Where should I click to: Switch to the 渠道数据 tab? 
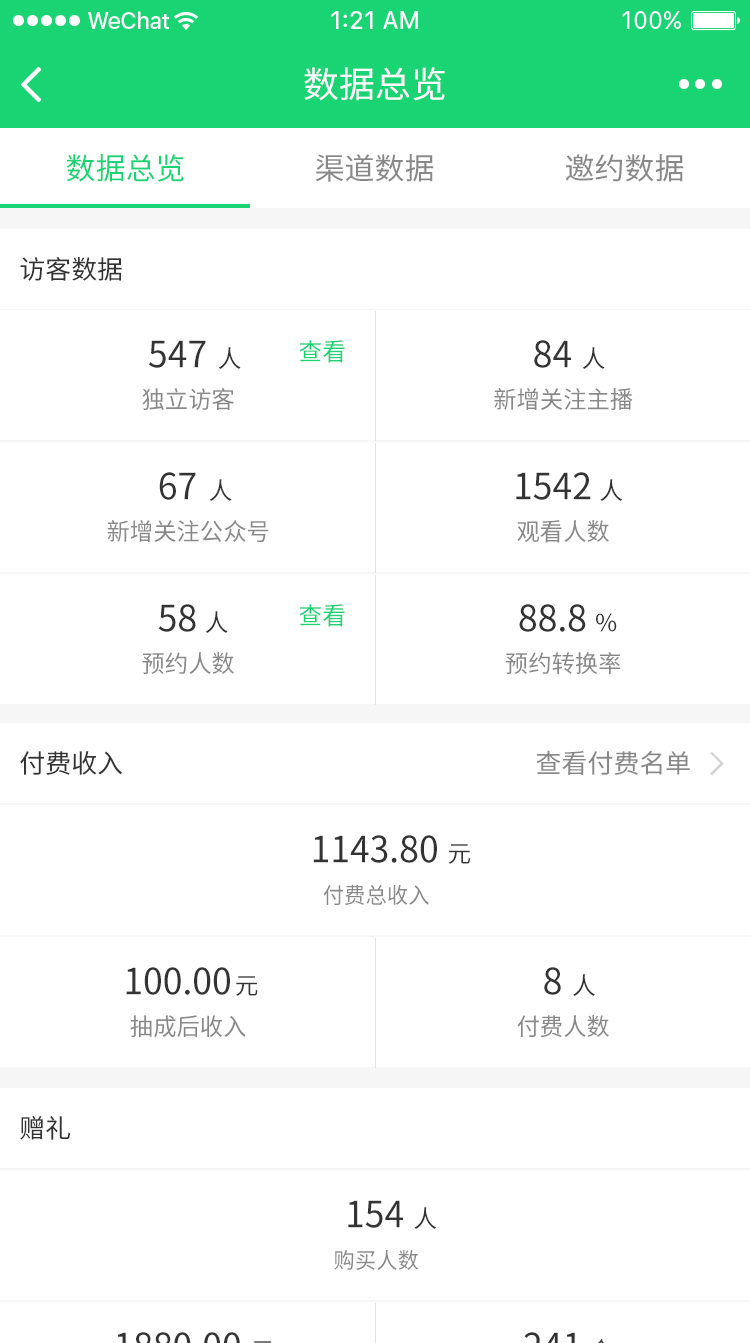[x=375, y=168]
